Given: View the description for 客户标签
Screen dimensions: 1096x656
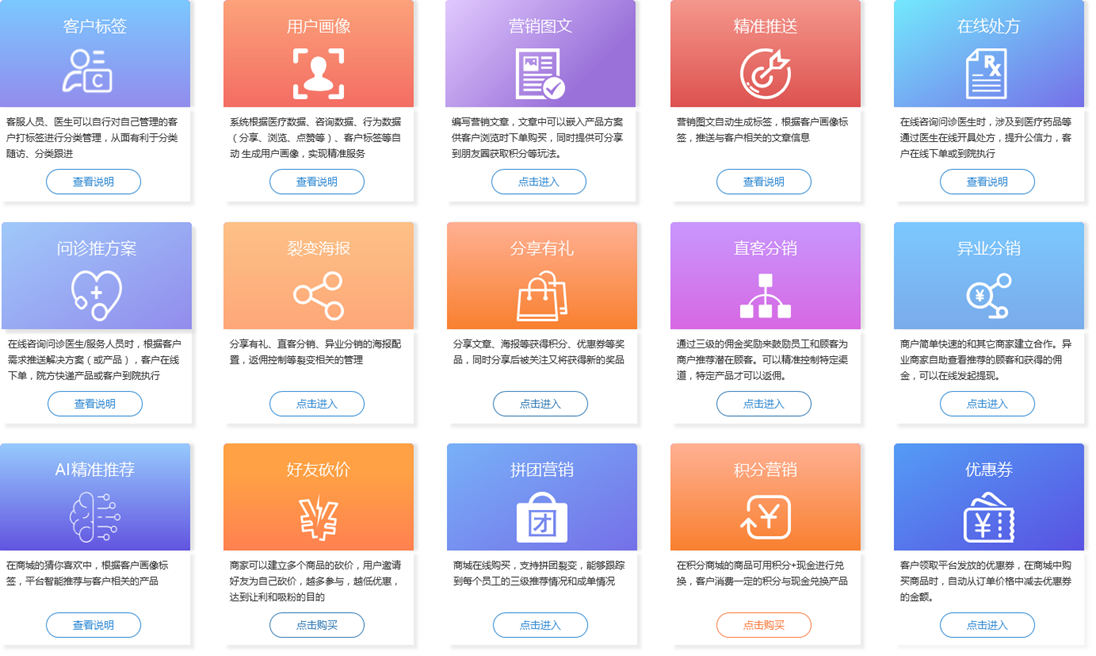Looking at the screenshot, I should tap(93, 182).
